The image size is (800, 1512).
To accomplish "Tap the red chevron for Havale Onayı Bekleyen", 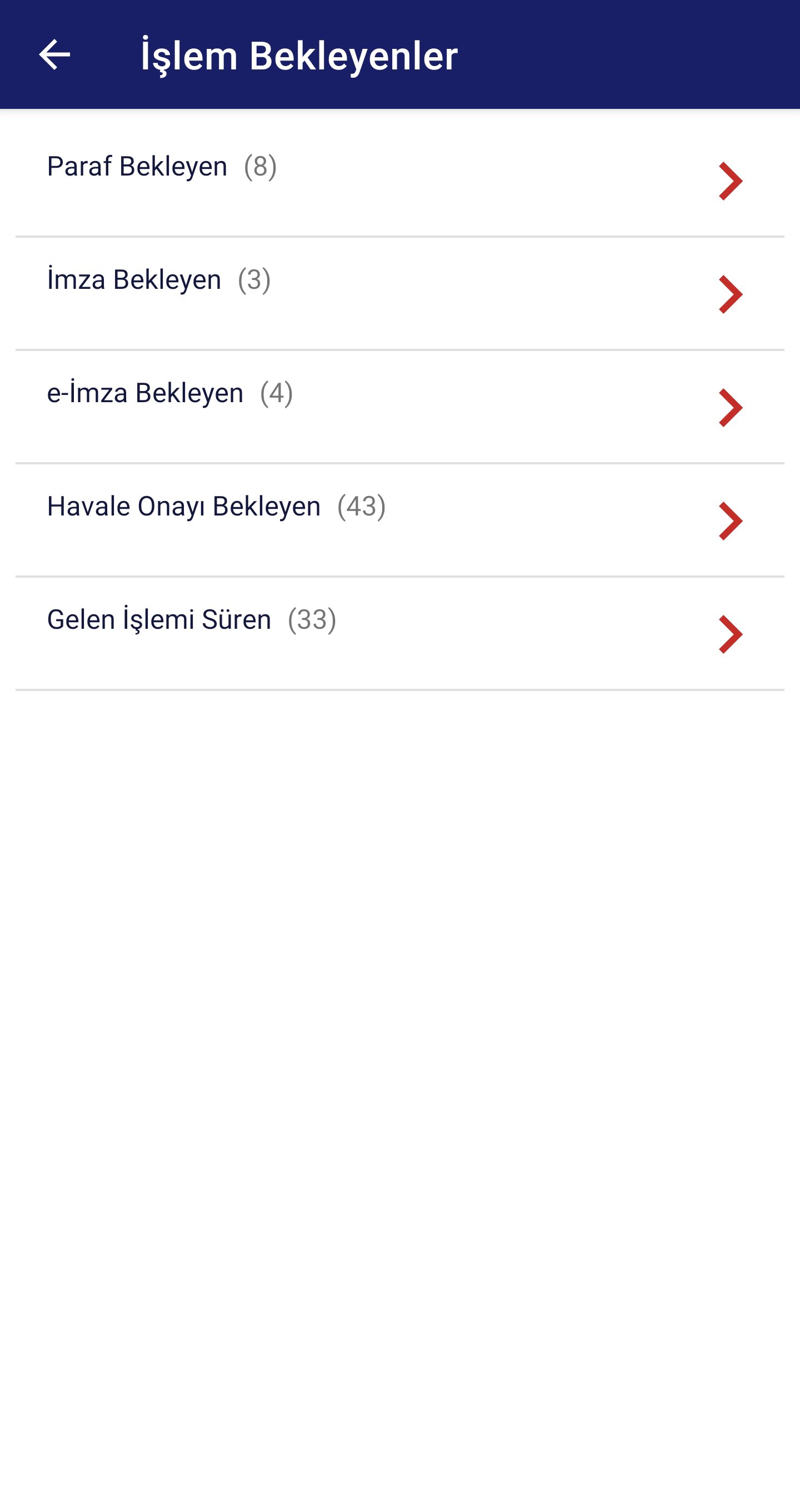I will (729, 520).
